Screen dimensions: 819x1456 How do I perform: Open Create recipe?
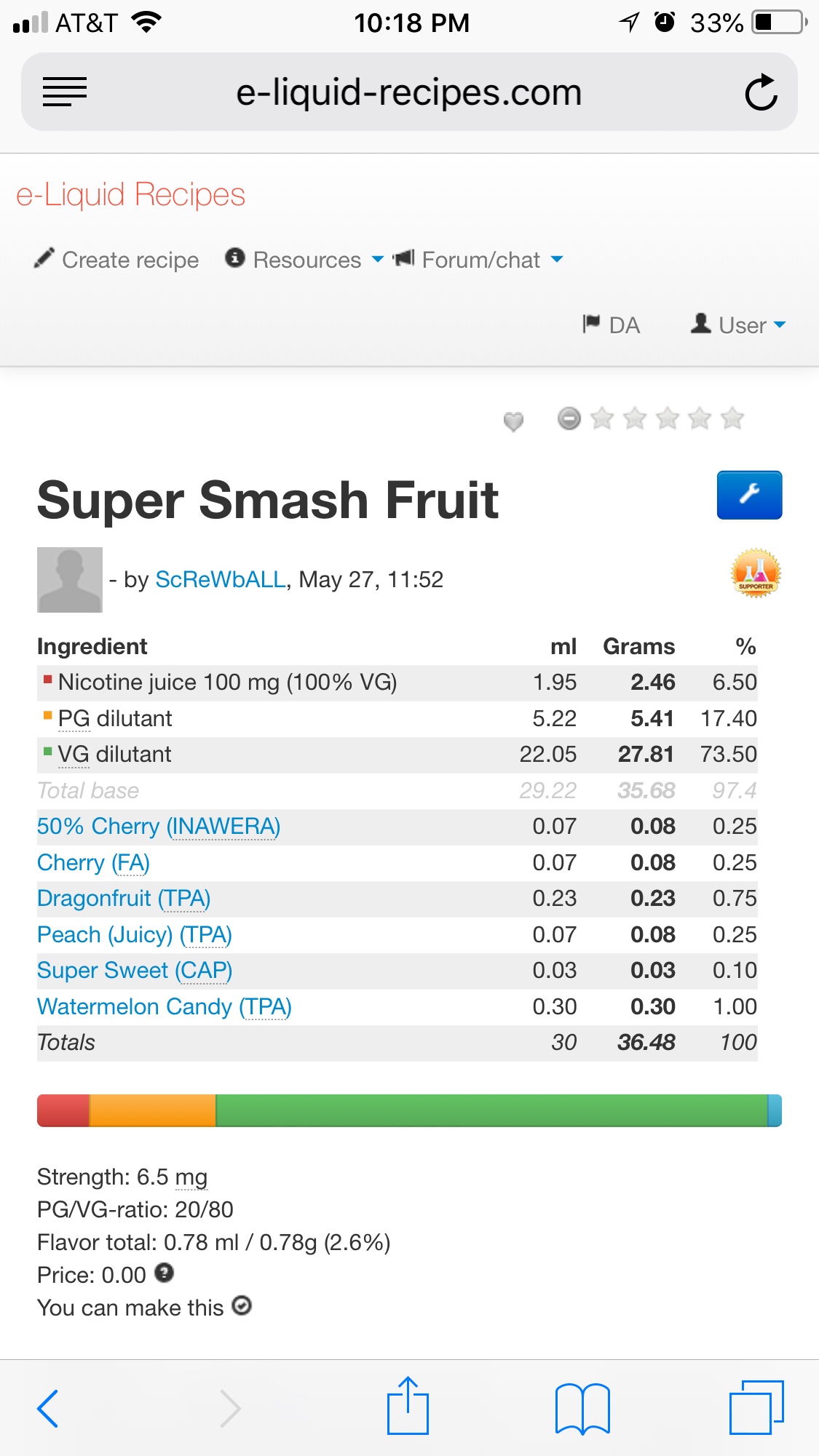click(x=116, y=260)
